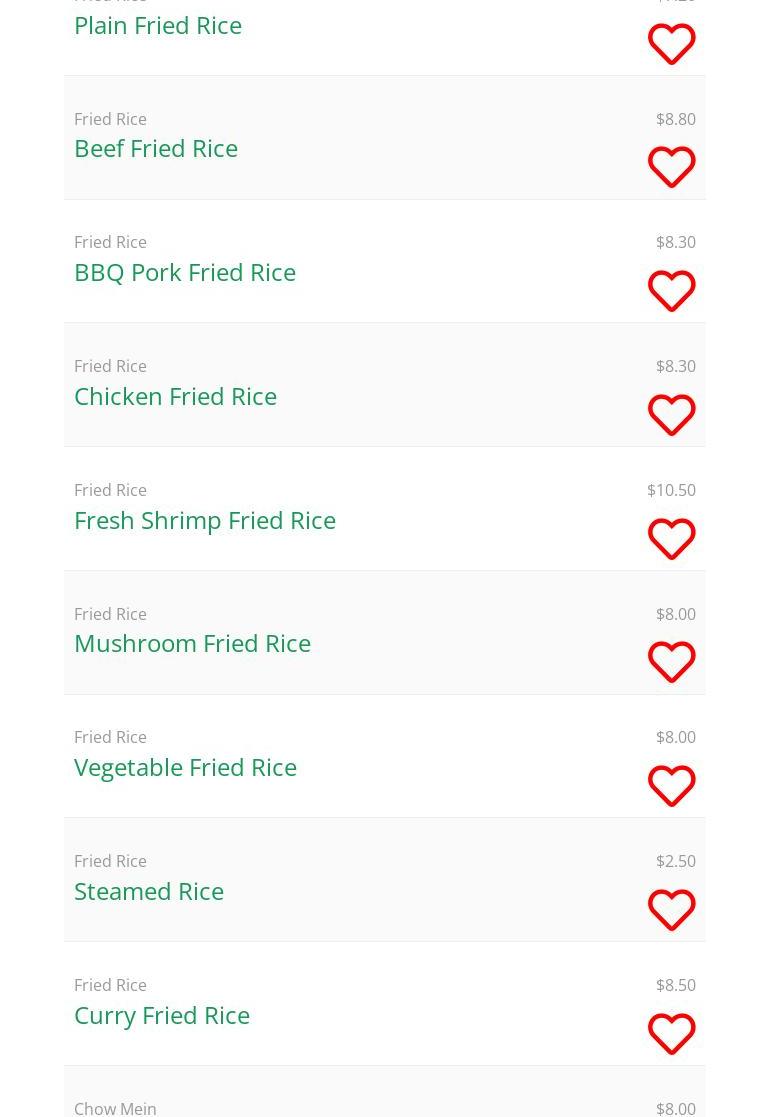This screenshot has width=770, height=1117.
Task: Open the Mushroom Fried Rice item
Action: tap(192, 643)
